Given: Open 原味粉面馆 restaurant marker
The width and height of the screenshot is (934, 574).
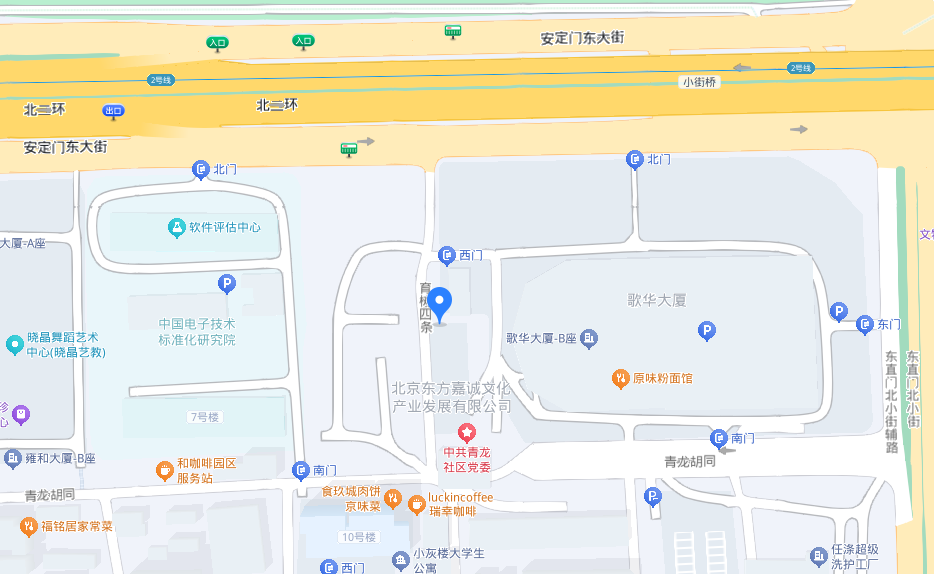Looking at the screenshot, I should [620, 379].
